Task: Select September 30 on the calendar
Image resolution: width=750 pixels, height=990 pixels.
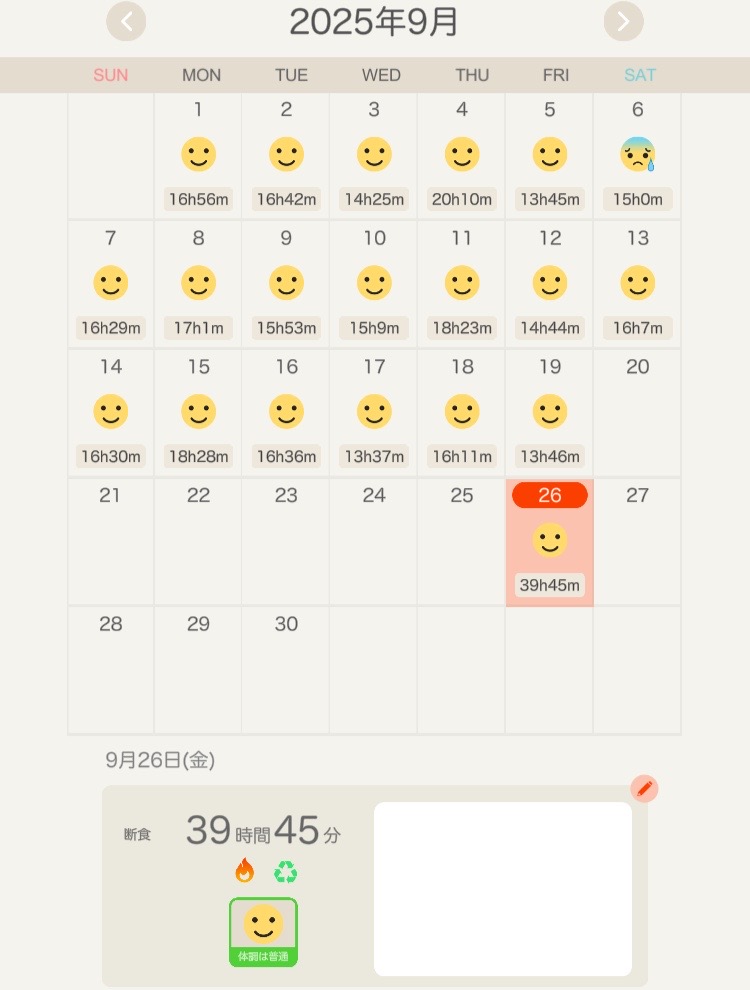Action: [286, 668]
